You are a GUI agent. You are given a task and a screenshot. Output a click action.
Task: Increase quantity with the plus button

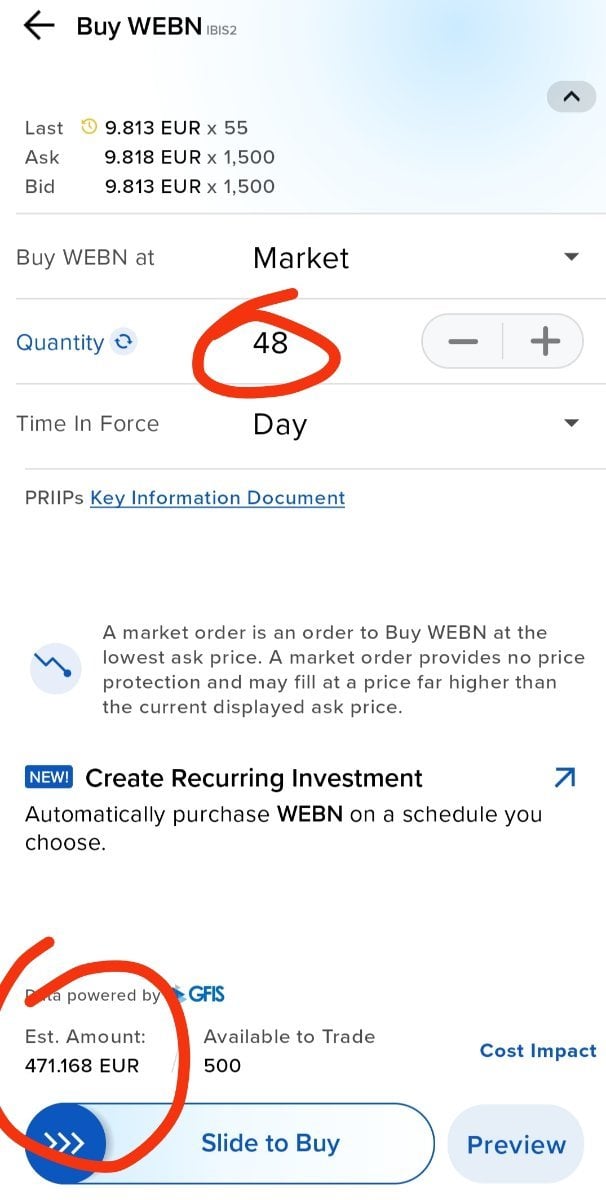[x=544, y=342]
